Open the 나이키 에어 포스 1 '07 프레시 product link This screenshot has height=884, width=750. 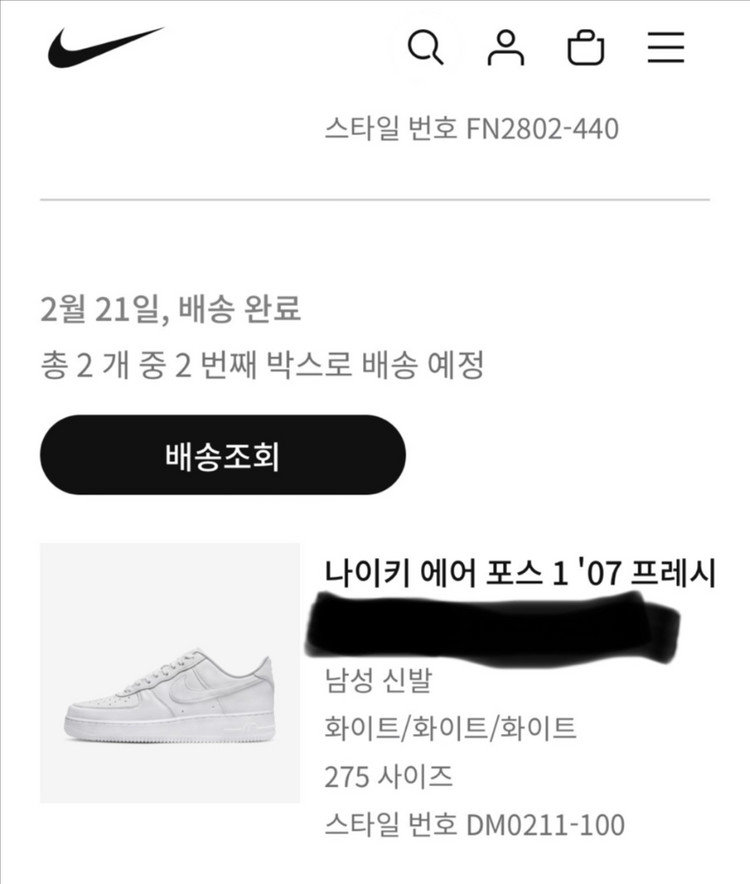(522, 571)
